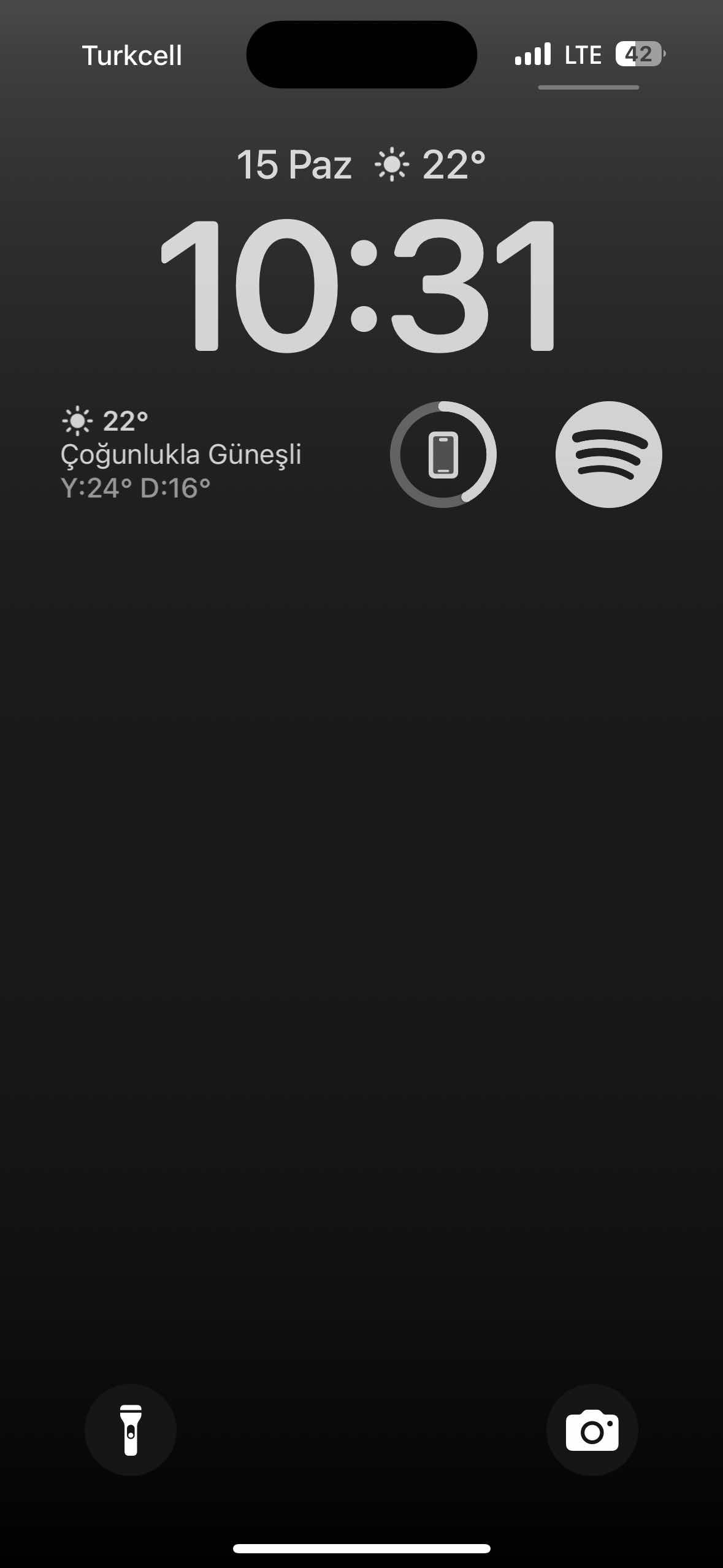Open the Spotify widget
Viewport: 723px width, 1568px height.
click(x=608, y=455)
